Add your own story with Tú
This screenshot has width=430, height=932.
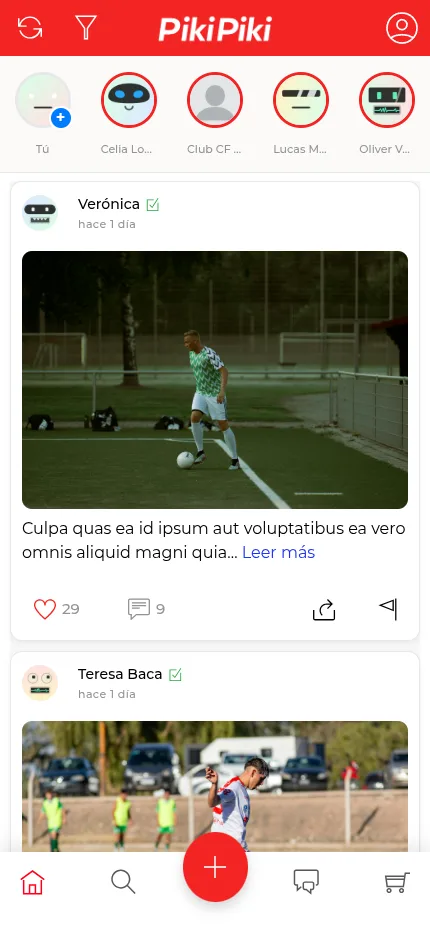click(x=43, y=100)
